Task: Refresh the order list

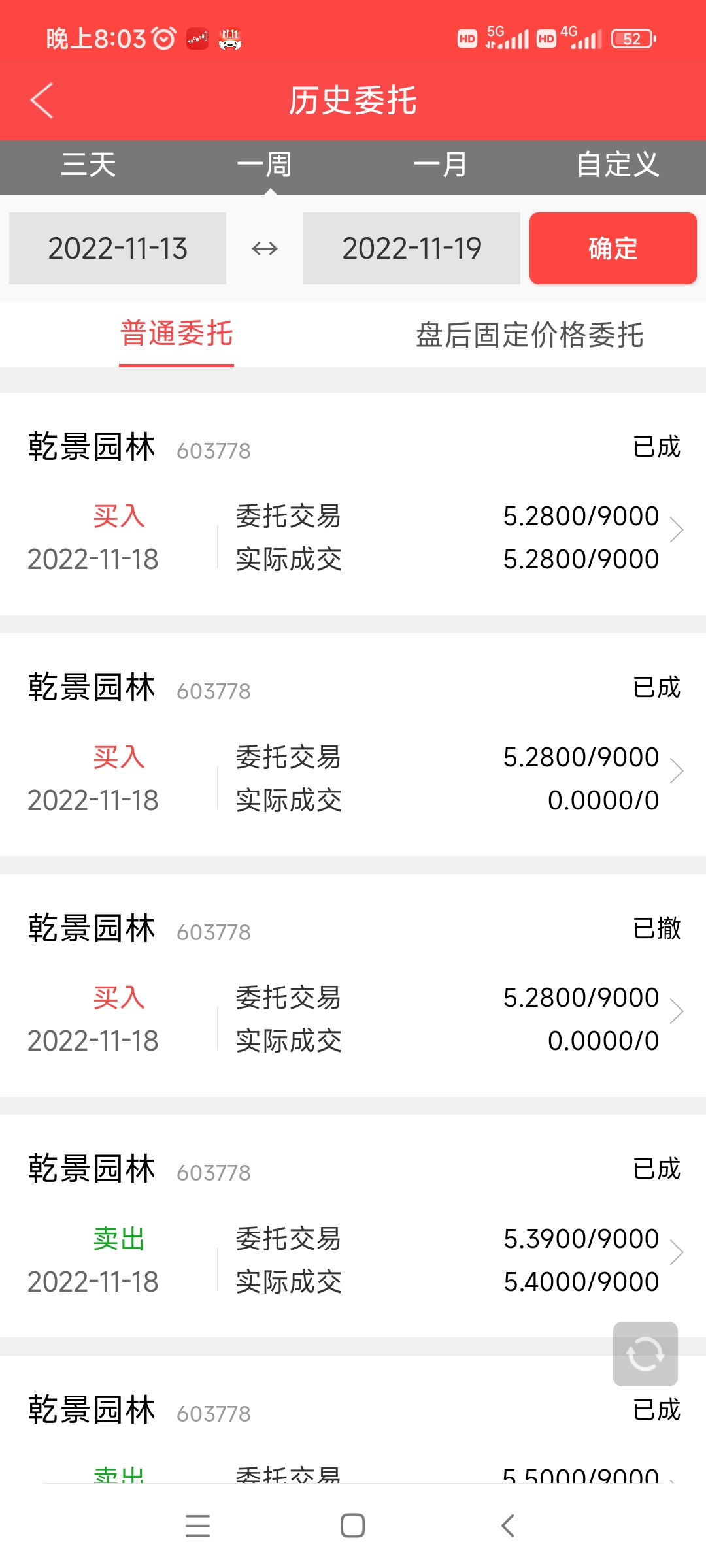Action: [645, 1354]
